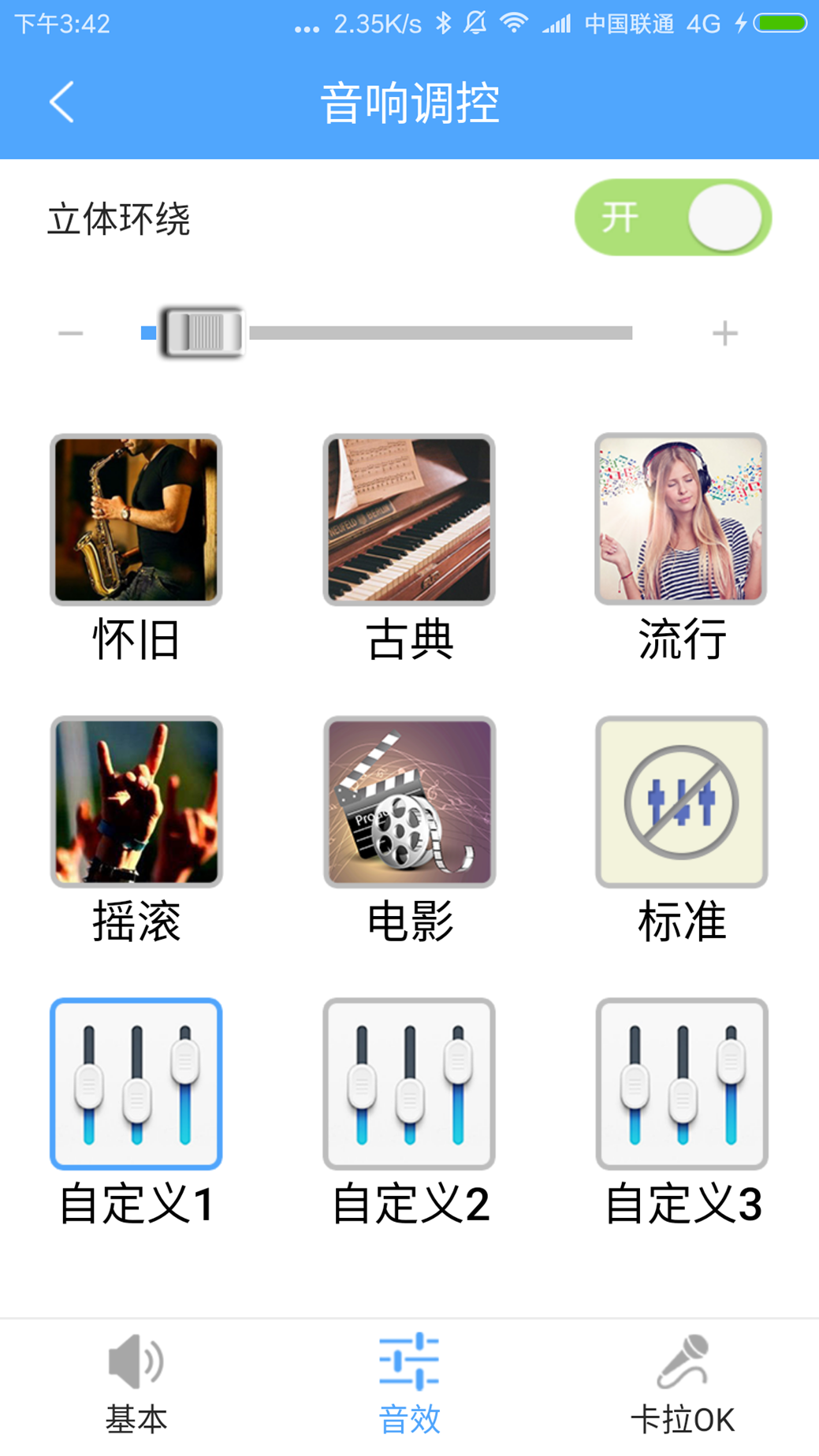Tap the plus button to raise surround level

724,333
